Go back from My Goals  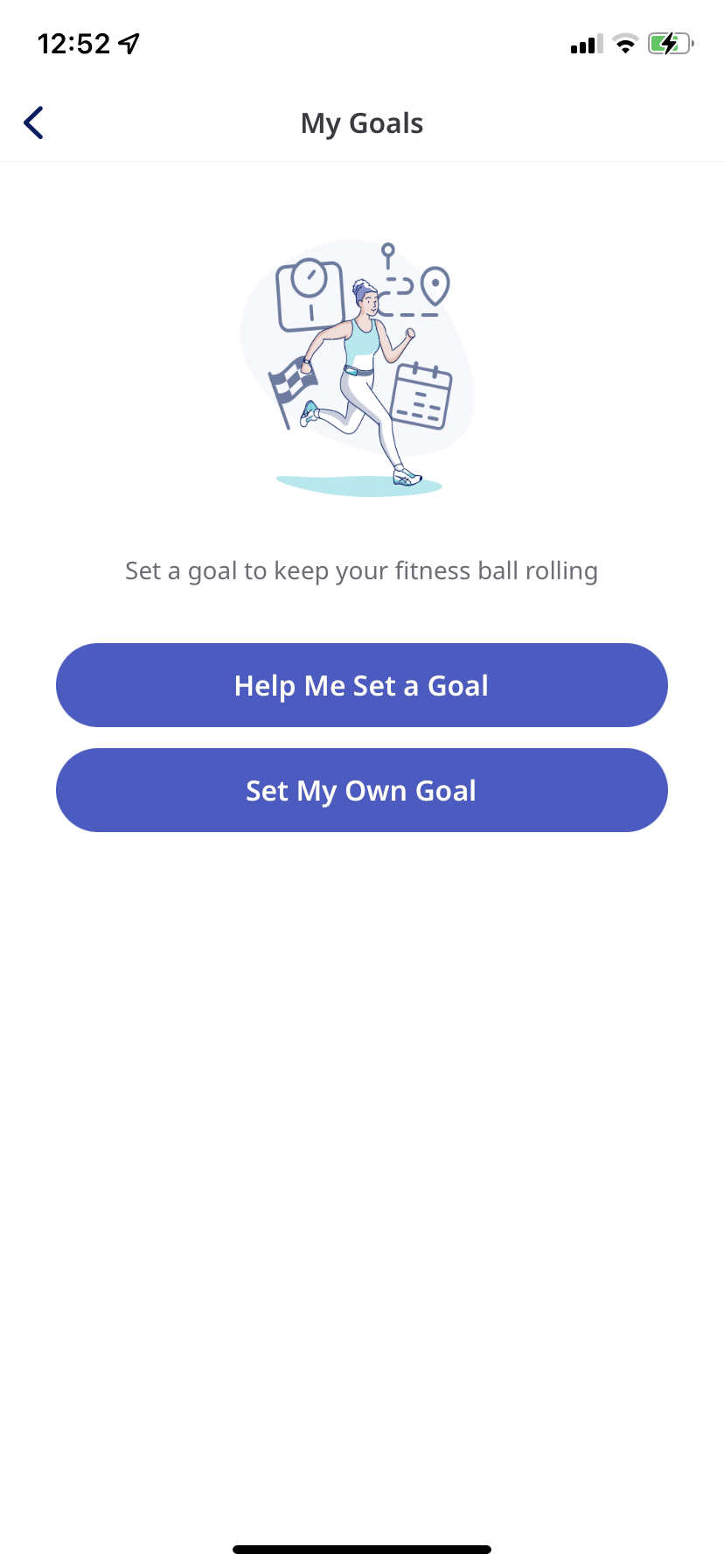[34, 122]
